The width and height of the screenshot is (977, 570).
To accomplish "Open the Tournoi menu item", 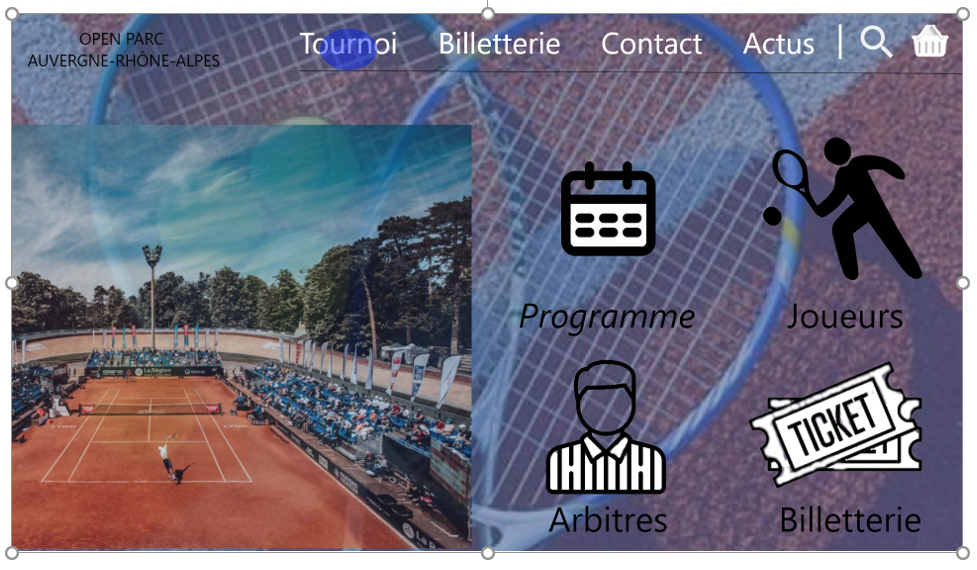I will tap(348, 45).
